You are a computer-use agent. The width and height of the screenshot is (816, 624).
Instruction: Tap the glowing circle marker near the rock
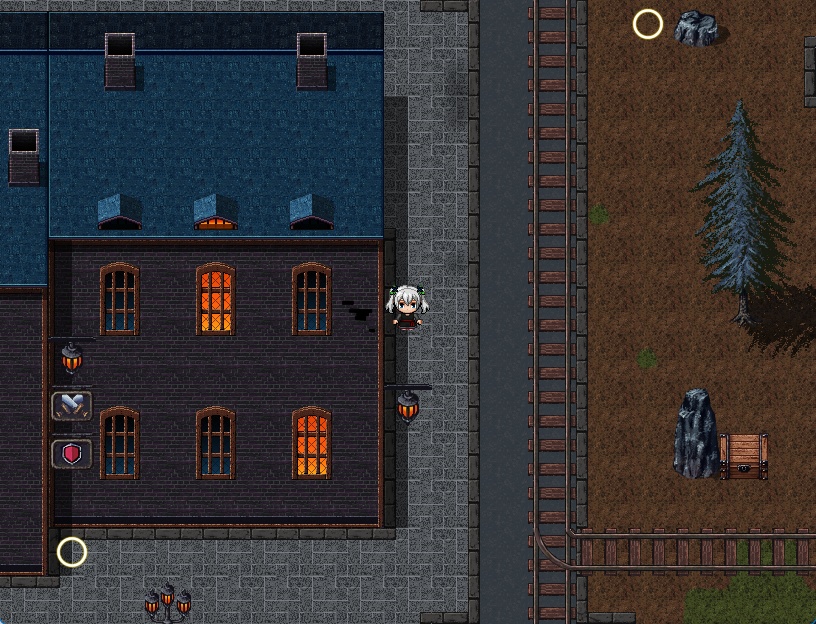point(648,24)
